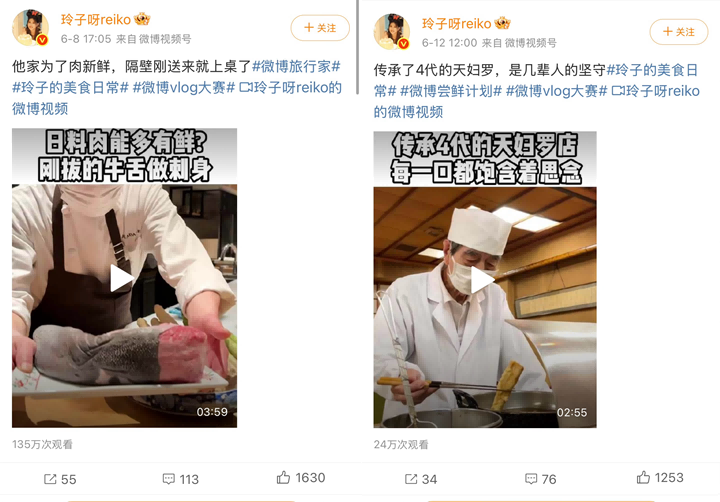Open the #微博旅行家# hashtag

(x=296, y=66)
